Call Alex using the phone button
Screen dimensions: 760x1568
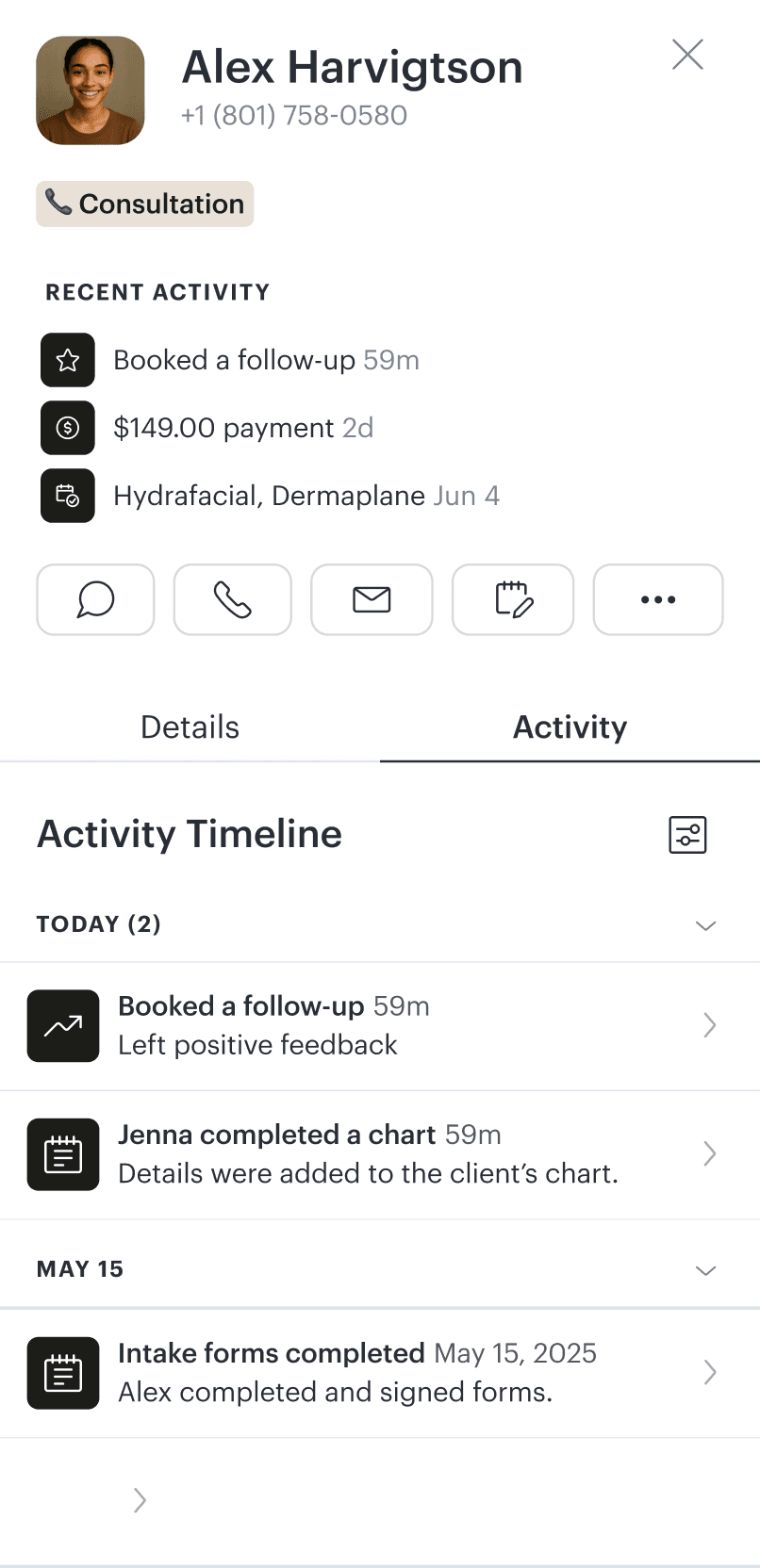232,599
